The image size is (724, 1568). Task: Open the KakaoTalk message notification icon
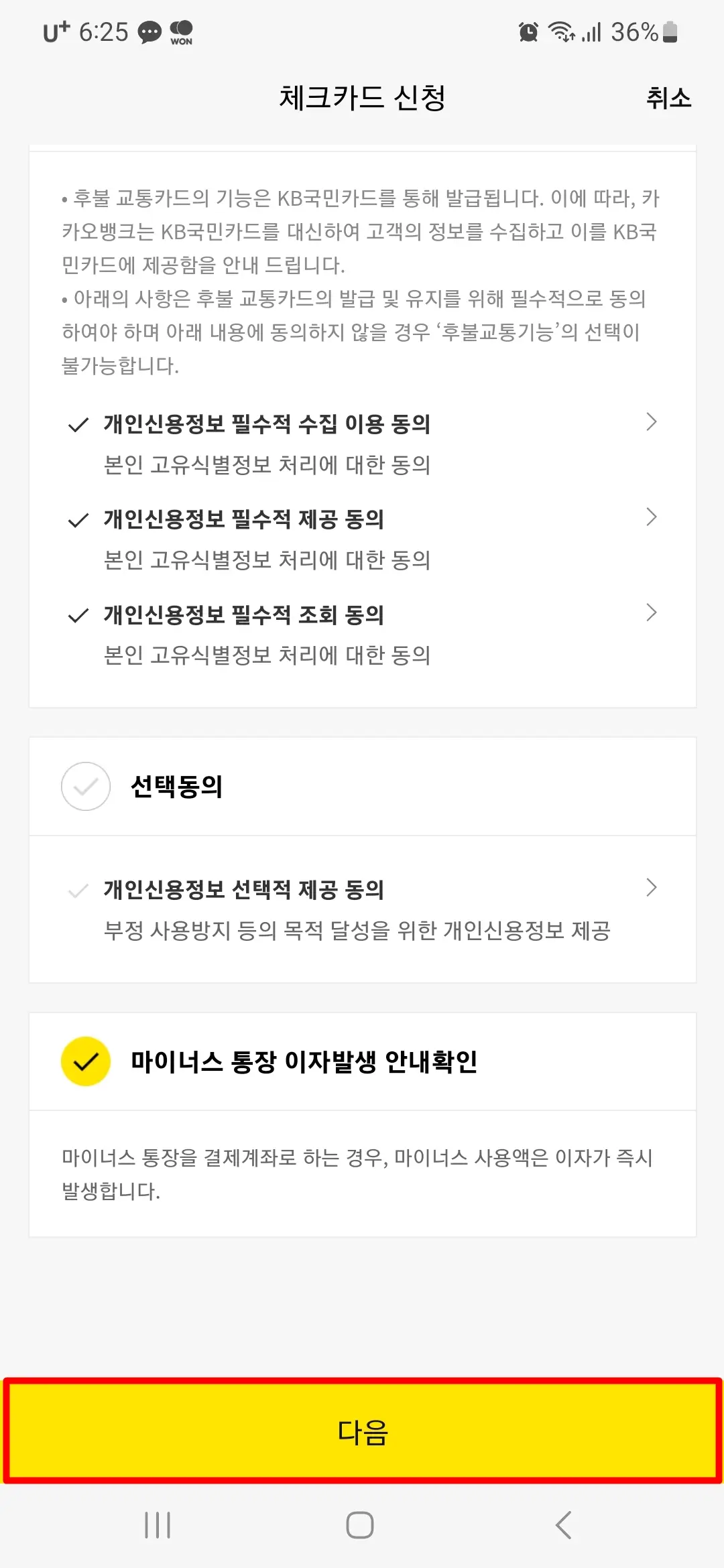tap(149, 31)
